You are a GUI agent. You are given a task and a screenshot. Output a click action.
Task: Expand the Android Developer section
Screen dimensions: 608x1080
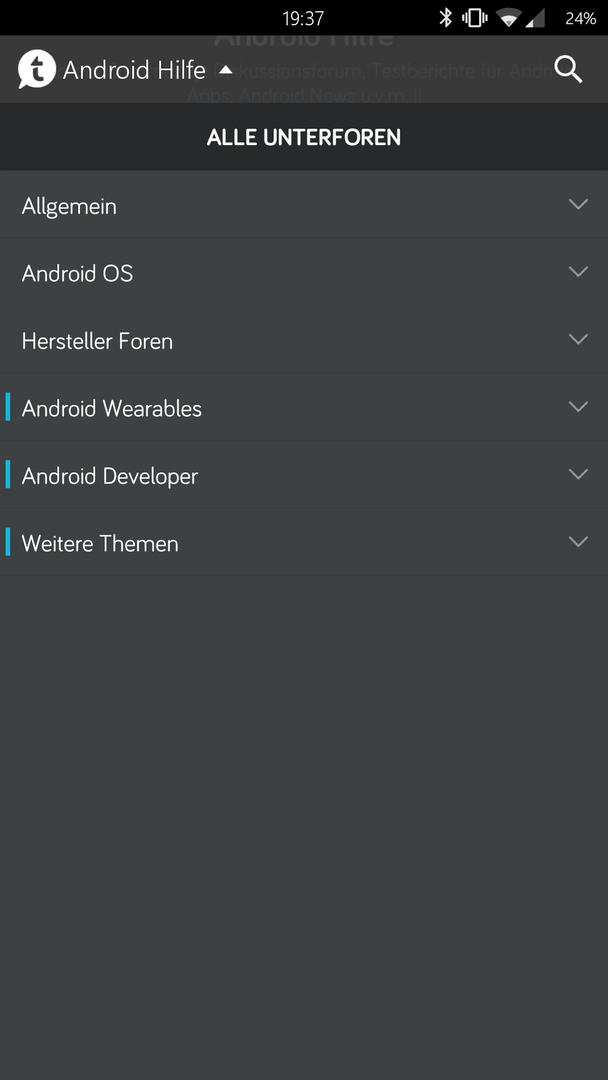pyautogui.click(x=577, y=475)
